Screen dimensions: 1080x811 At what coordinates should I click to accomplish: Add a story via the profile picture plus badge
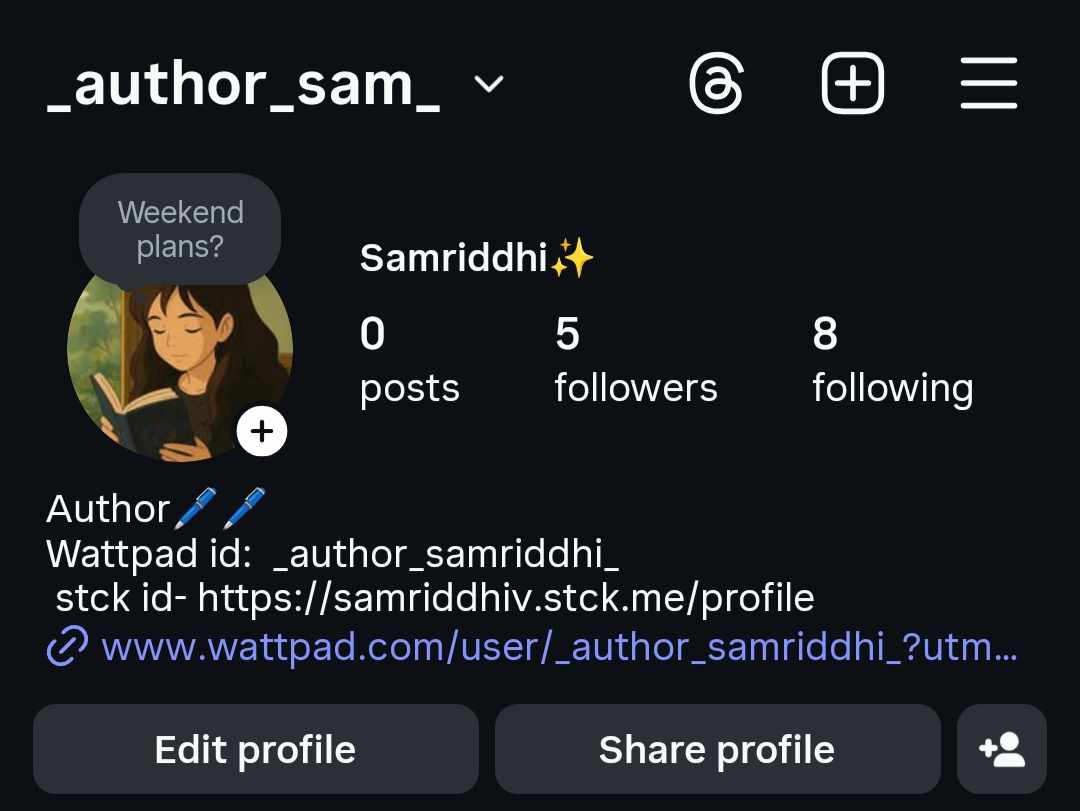pos(262,431)
